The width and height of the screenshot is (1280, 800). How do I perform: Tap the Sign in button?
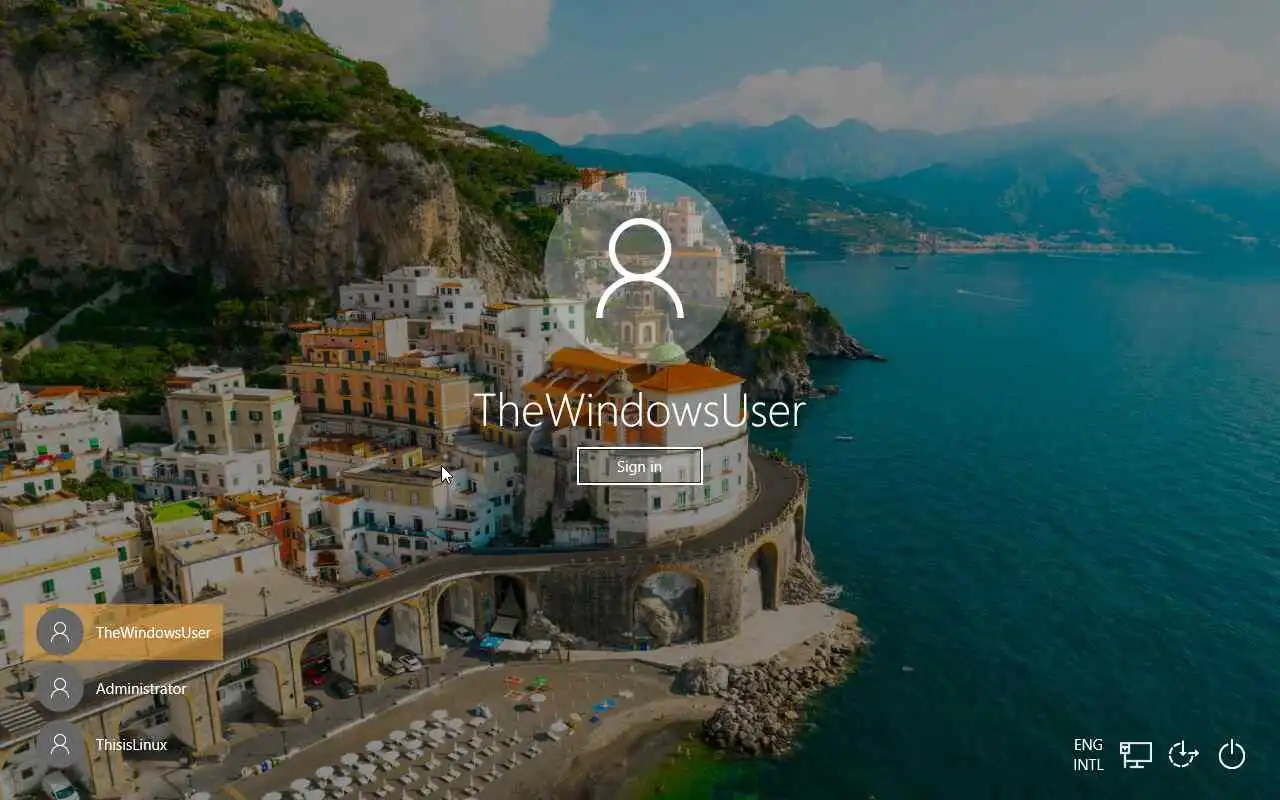639,466
